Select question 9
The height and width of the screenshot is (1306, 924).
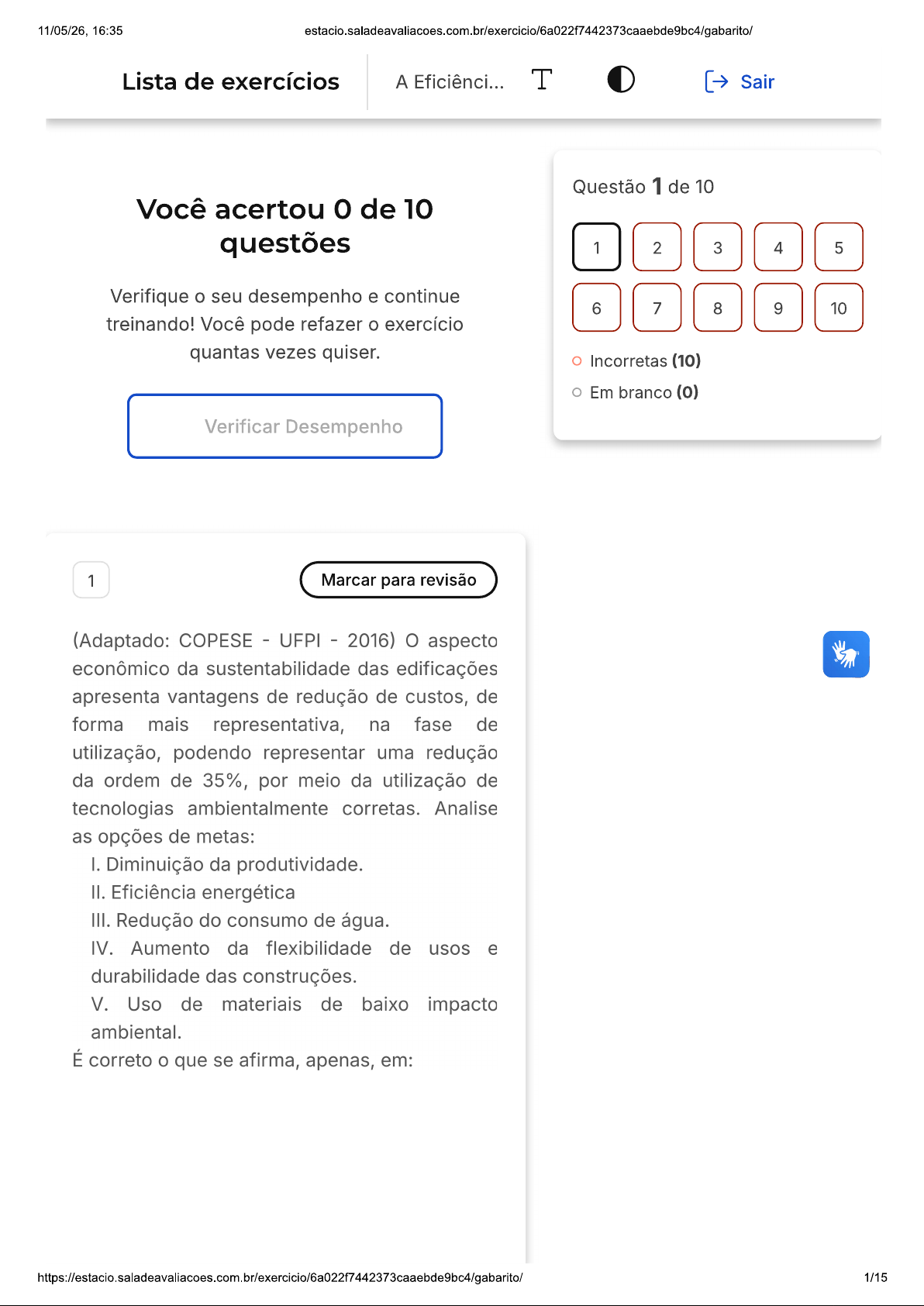pyautogui.click(x=778, y=308)
